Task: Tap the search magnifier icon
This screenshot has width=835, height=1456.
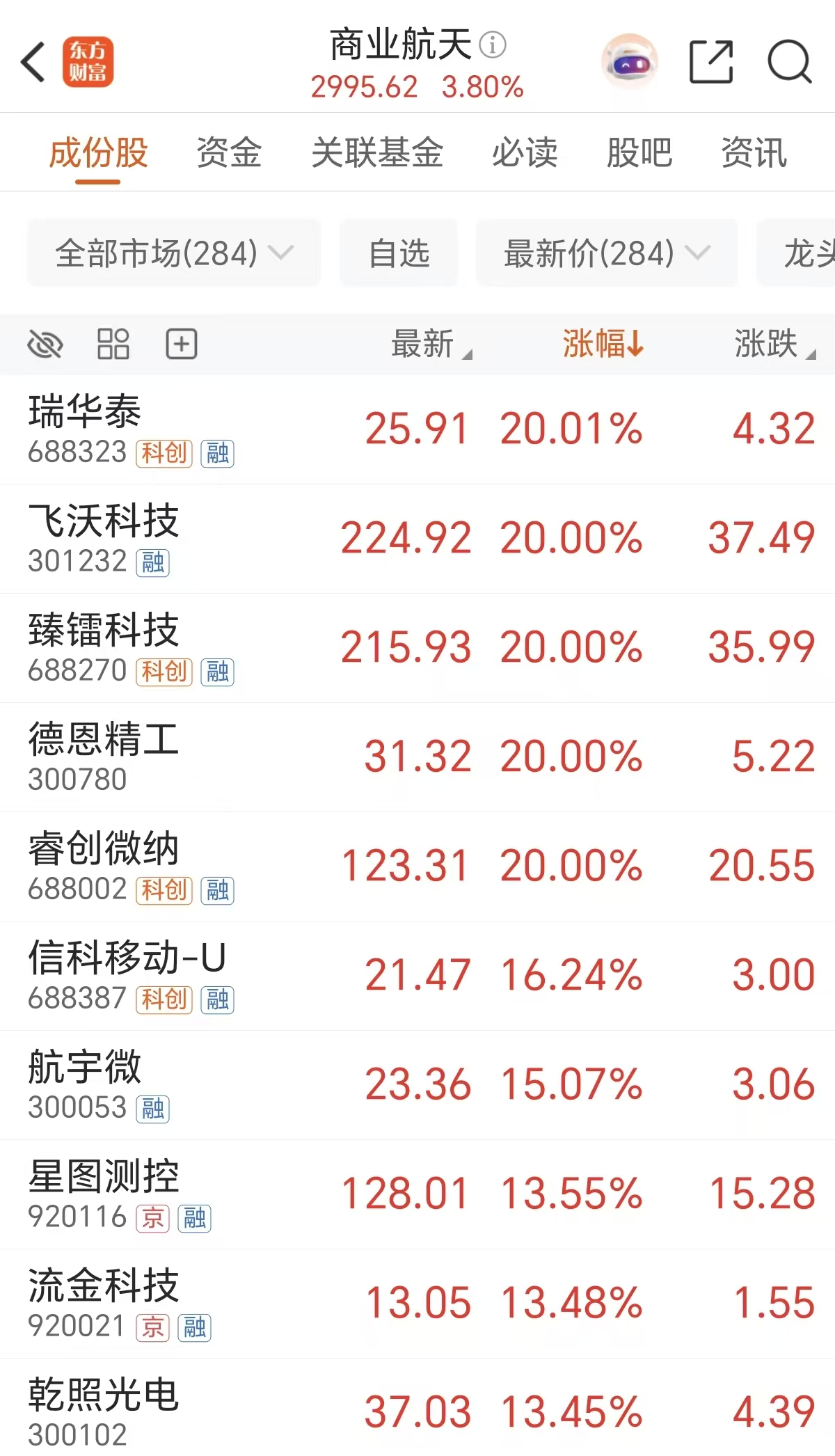Action: pyautogui.click(x=788, y=62)
